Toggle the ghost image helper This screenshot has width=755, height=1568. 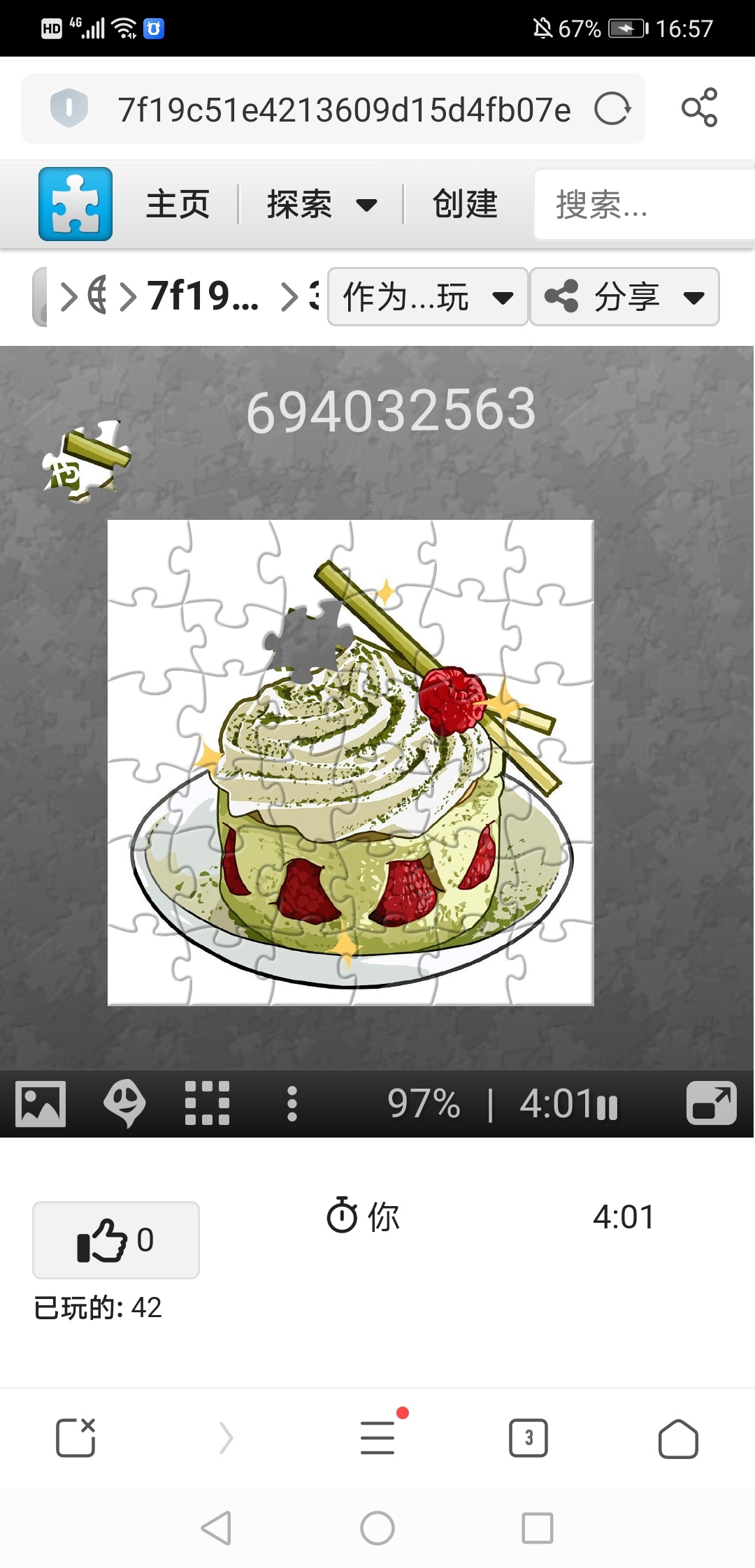[x=124, y=1104]
